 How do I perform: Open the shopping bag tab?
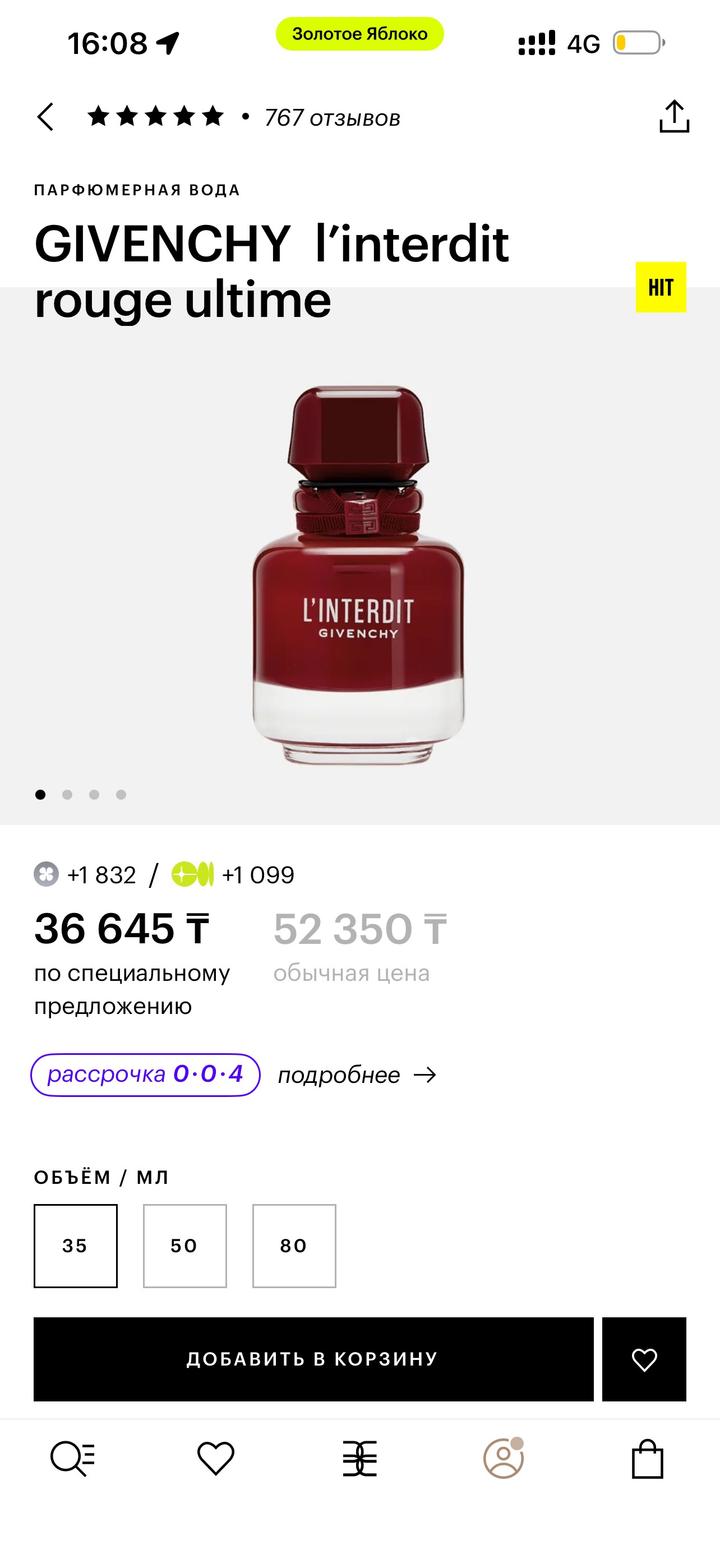point(648,1459)
